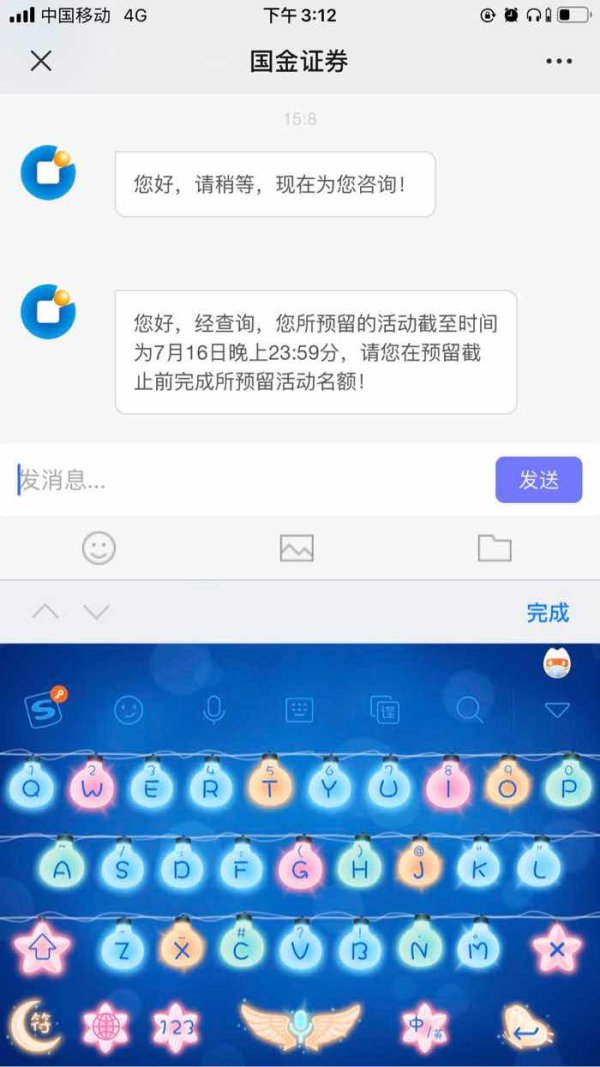Viewport: 600px width, 1067px height.
Task: Jump to next field with down arrow
Action: [x=96, y=612]
